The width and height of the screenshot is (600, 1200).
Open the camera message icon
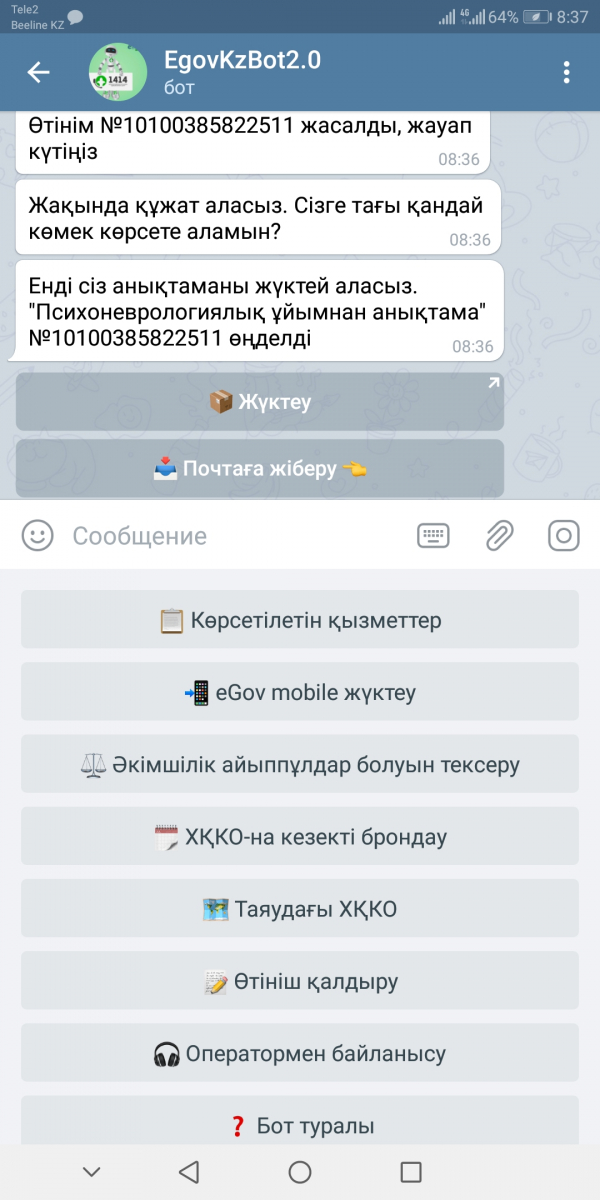[x=564, y=536]
